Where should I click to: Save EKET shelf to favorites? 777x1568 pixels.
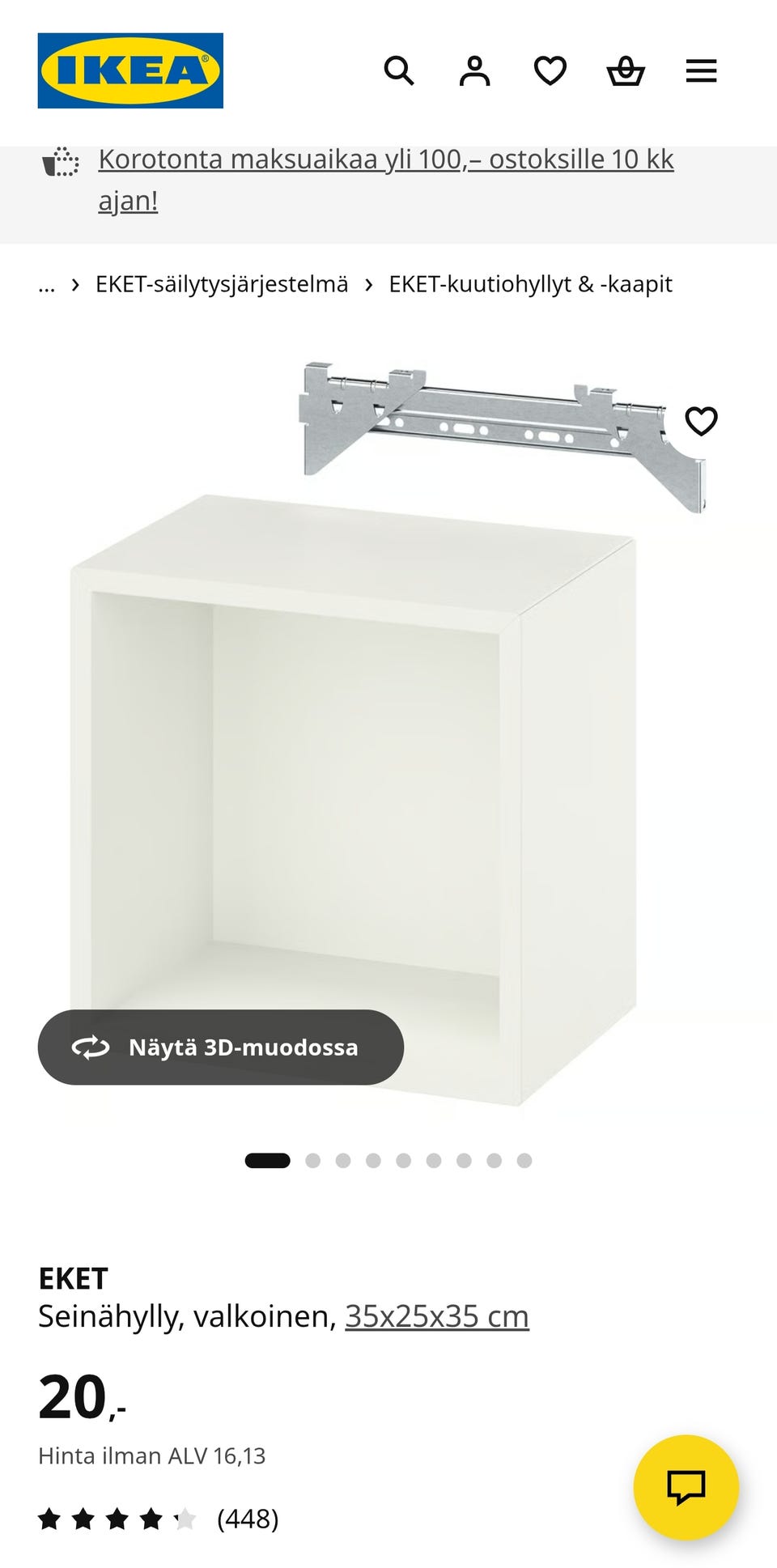[701, 421]
